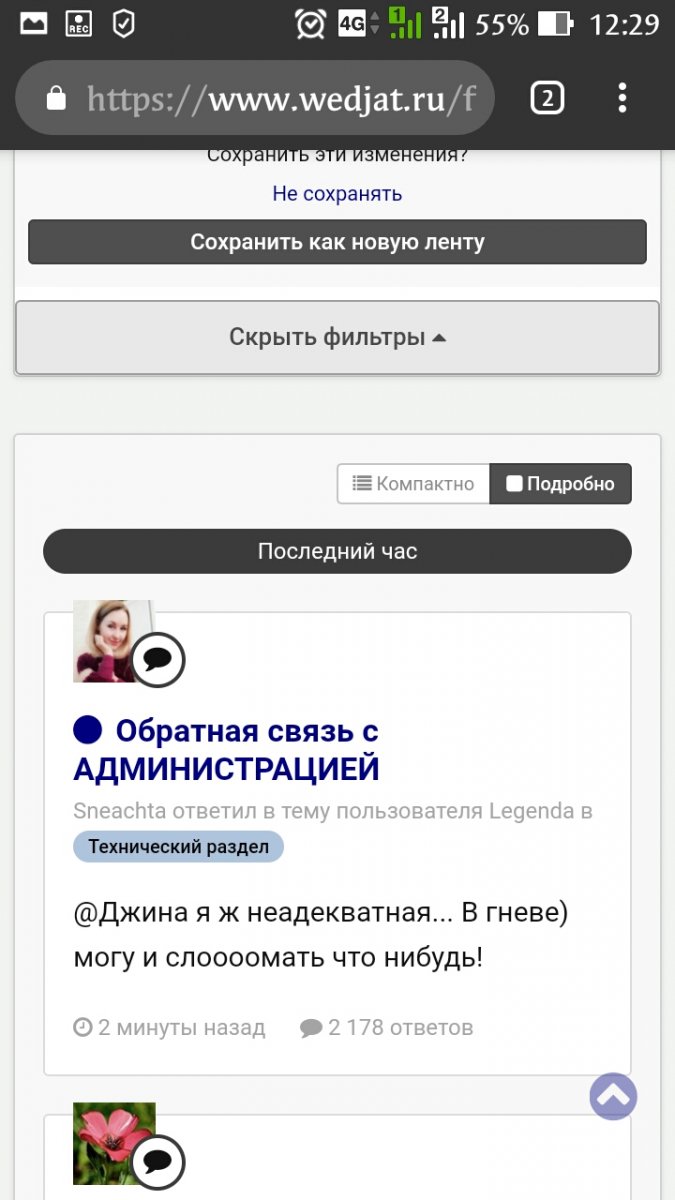Open topic 'Обратная связь с АДМИНИСТРАЦИЕЙ'
The height and width of the screenshot is (1200, 675).
click(x=227, y=750)
